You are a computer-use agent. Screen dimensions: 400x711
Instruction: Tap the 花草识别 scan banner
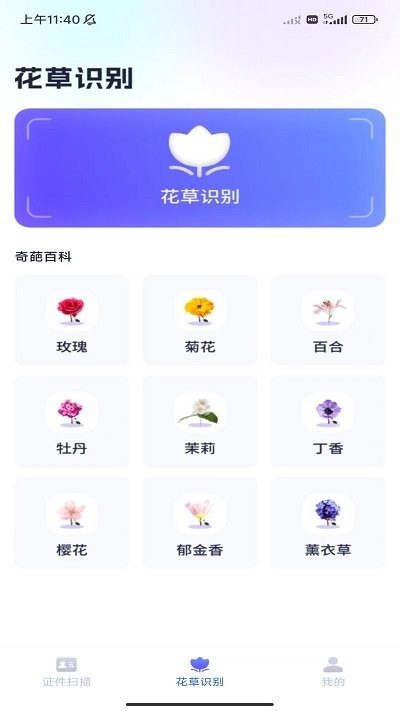(x=200, y=167)
